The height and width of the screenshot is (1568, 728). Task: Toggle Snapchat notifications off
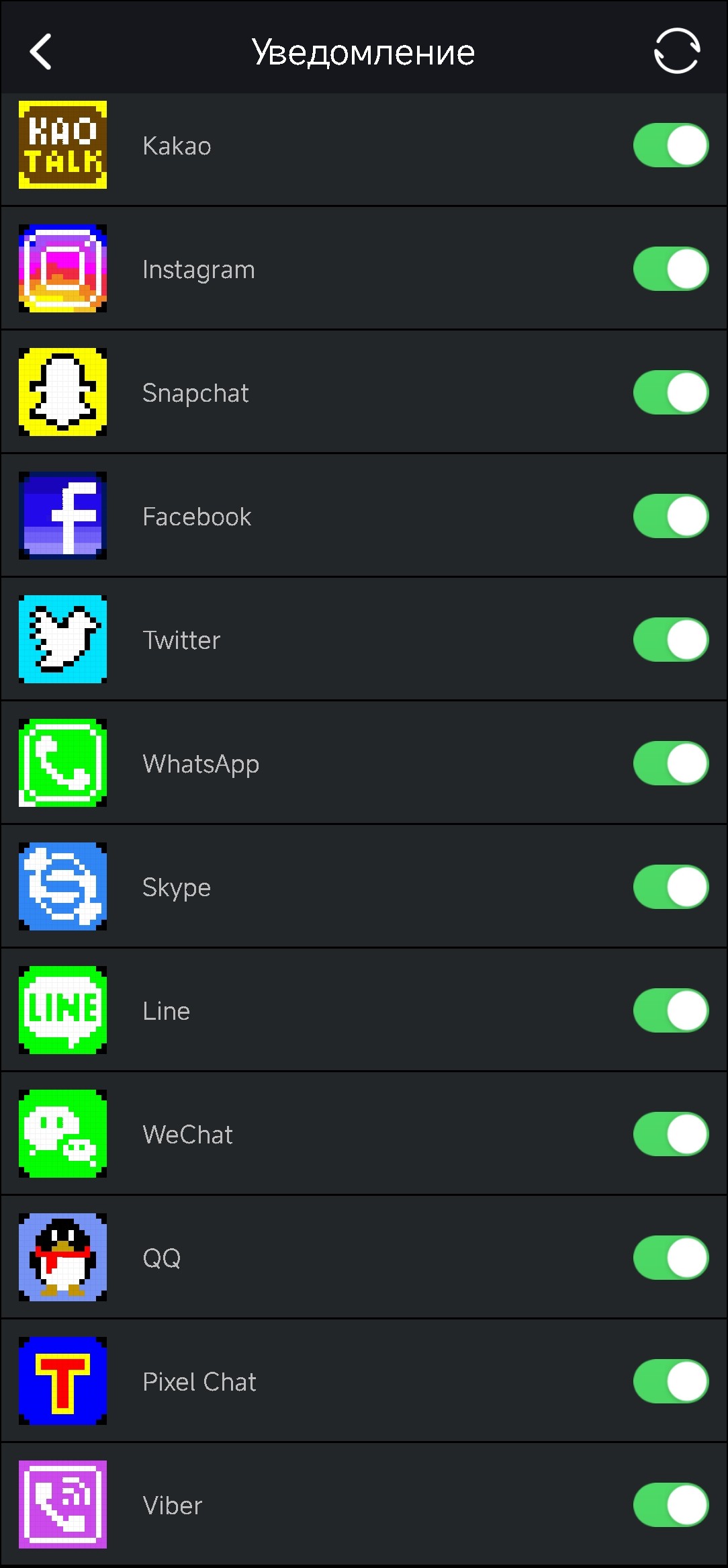671,392
